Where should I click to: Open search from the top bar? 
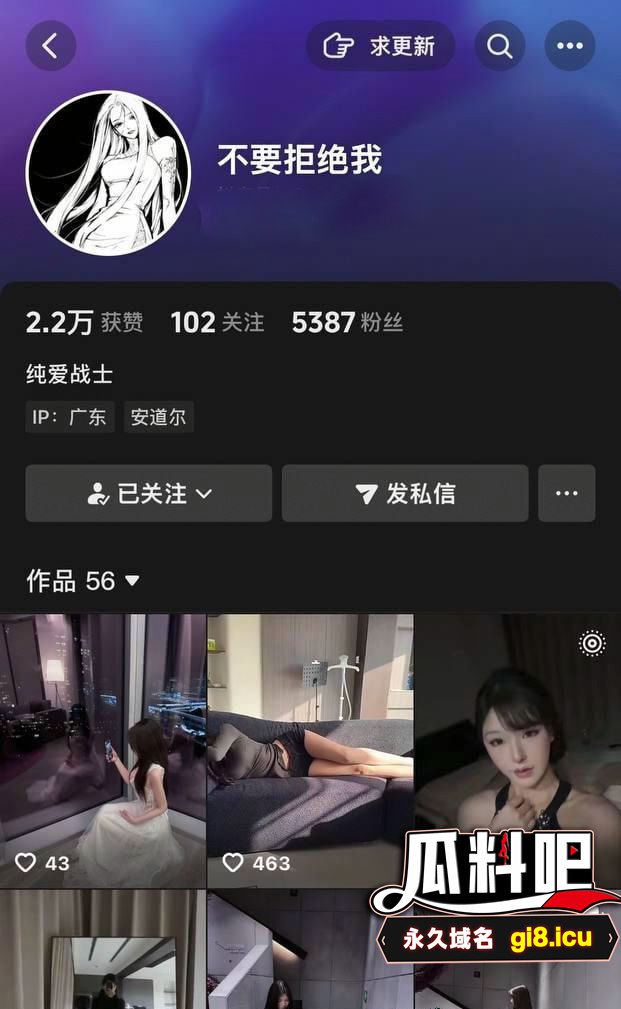click(x=500, y=46)
